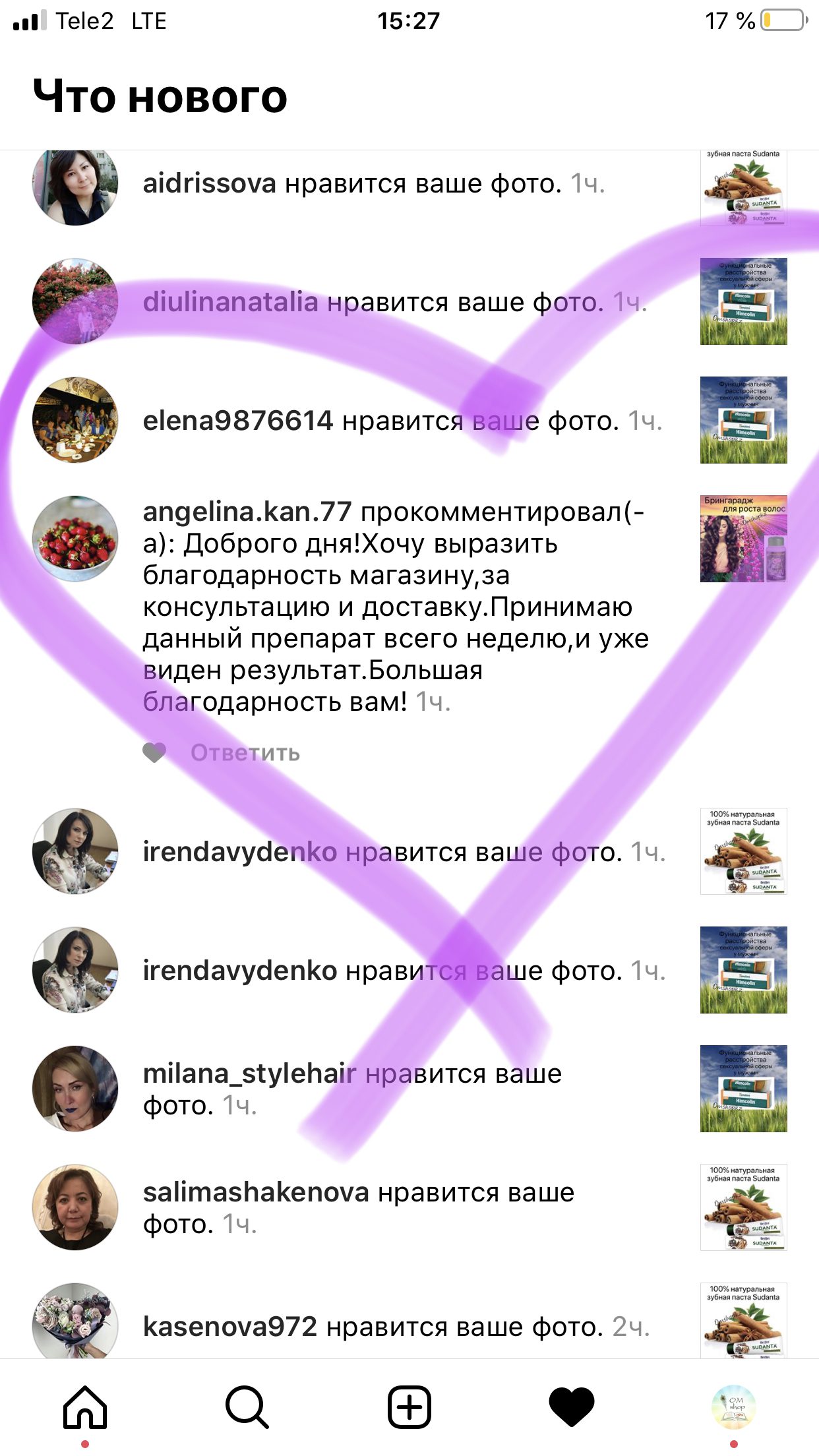This screenshot has width=819, height=1456.
Task: Visit the diulinanatalia username link
Action: [231, 302]
